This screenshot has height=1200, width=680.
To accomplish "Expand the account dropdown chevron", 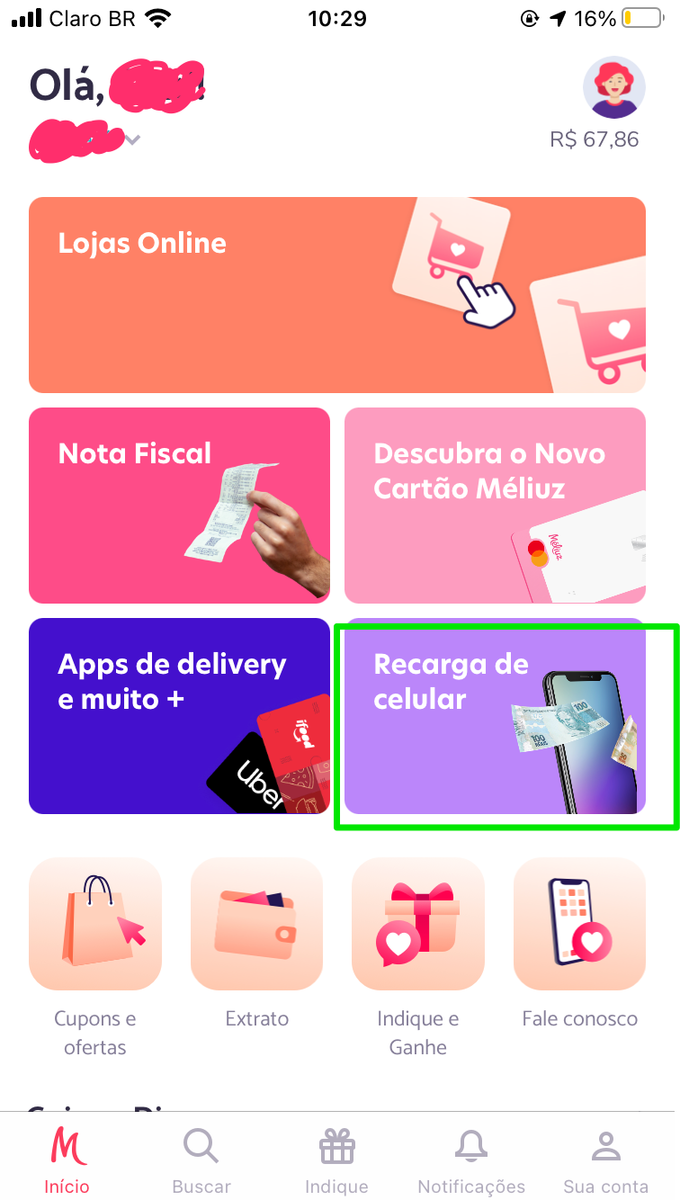I will 132,140.
